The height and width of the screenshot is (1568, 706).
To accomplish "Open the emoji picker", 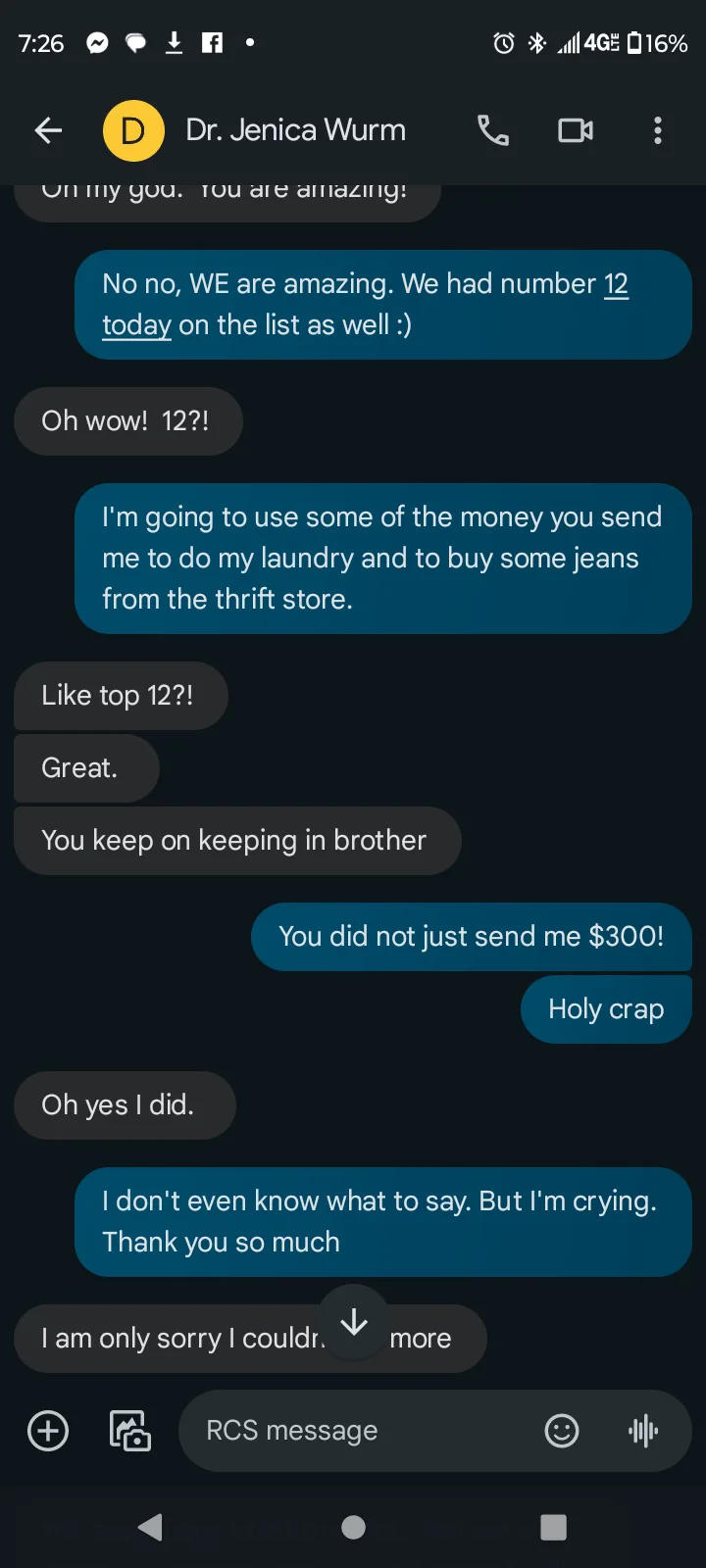I will coord(562,1431).
